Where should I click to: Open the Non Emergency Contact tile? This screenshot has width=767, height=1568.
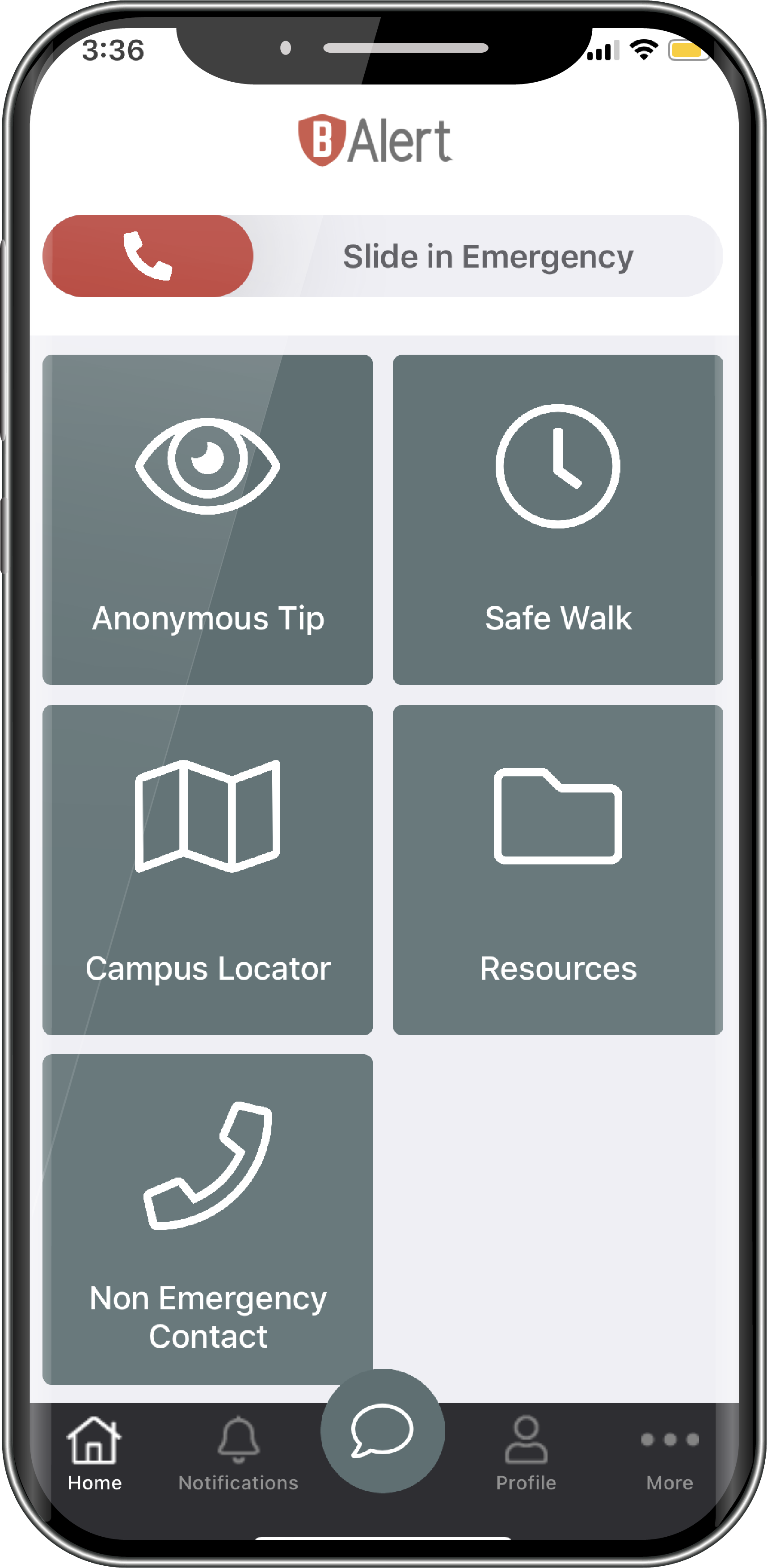207,1219
